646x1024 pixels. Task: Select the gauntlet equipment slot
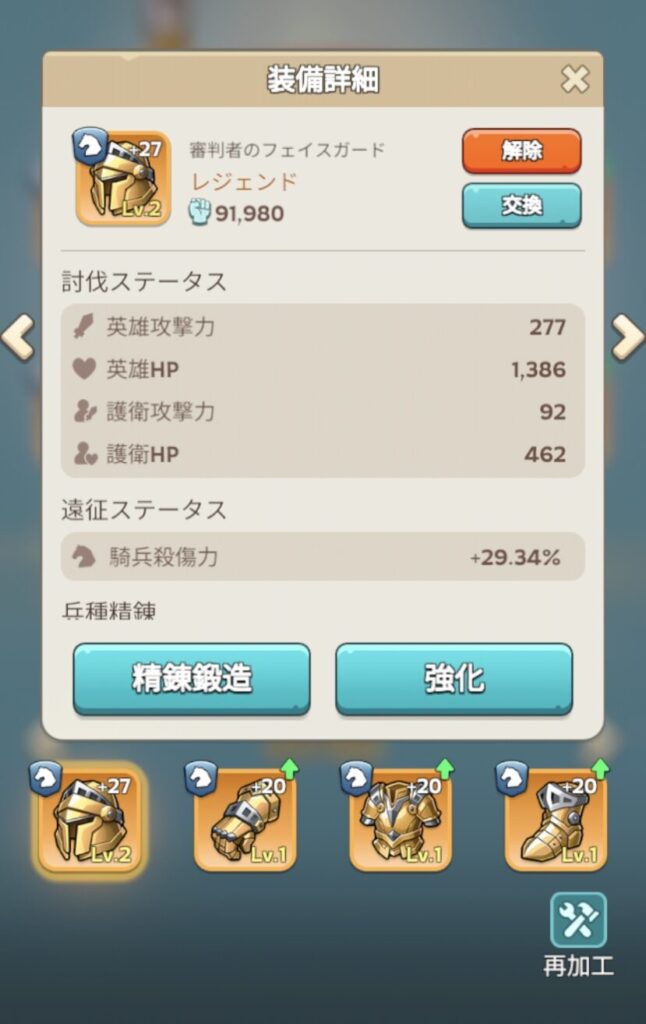pyautogui.click(x=245, y=820)
